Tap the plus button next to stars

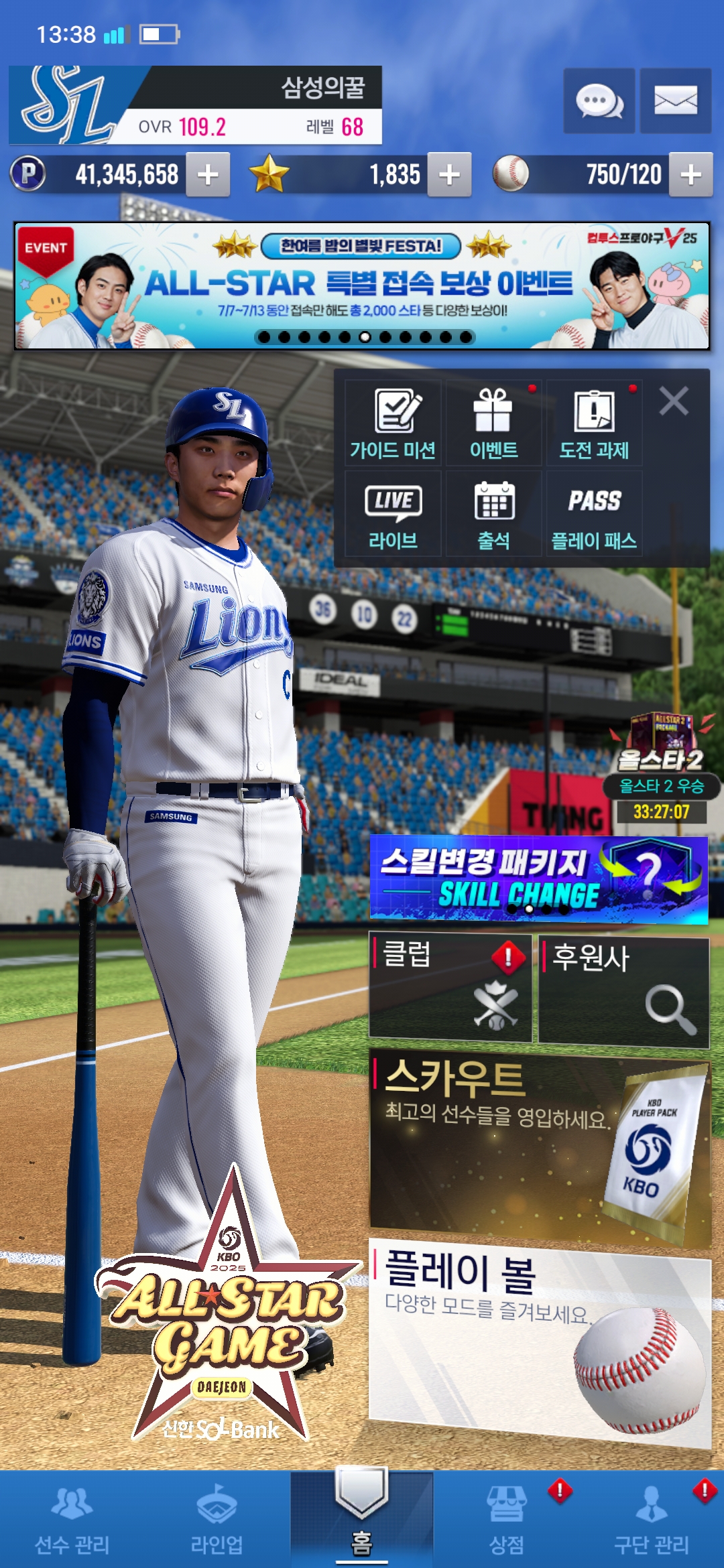(449, 175)
